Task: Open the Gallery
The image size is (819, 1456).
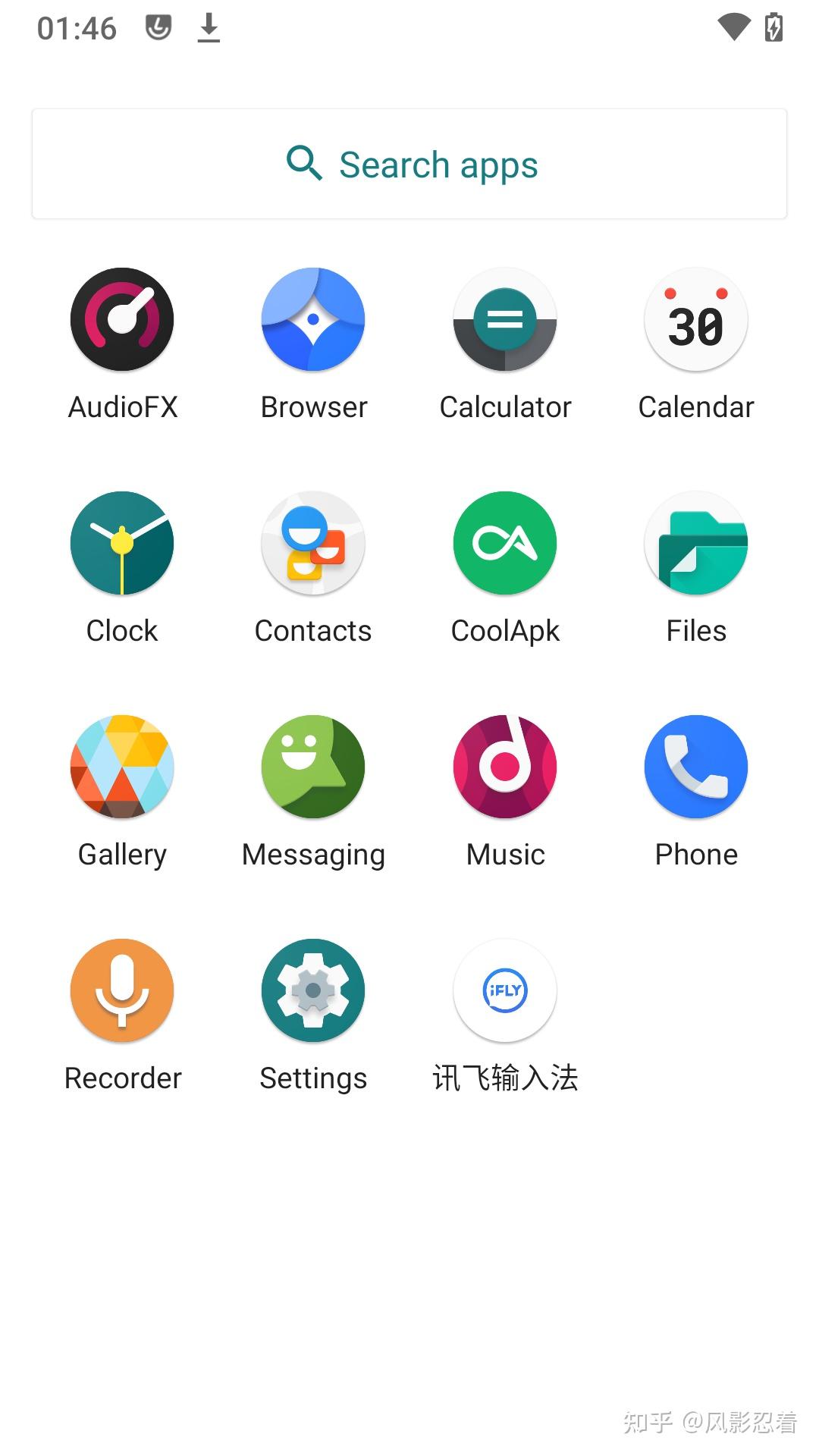Action: (x=122, y=767)
